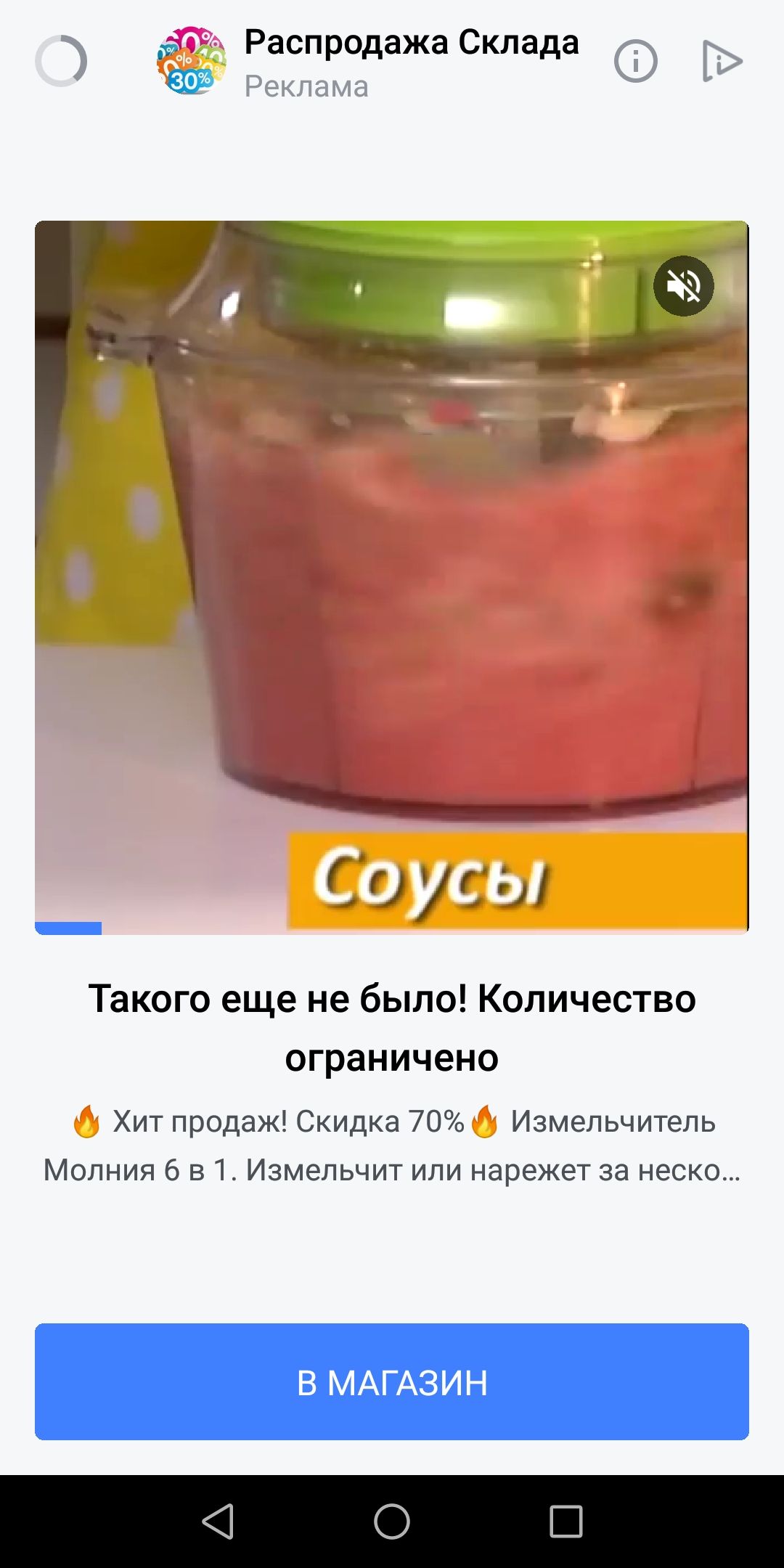
Task: Unmute the video ad sound
Action: (x=683, y=286)
